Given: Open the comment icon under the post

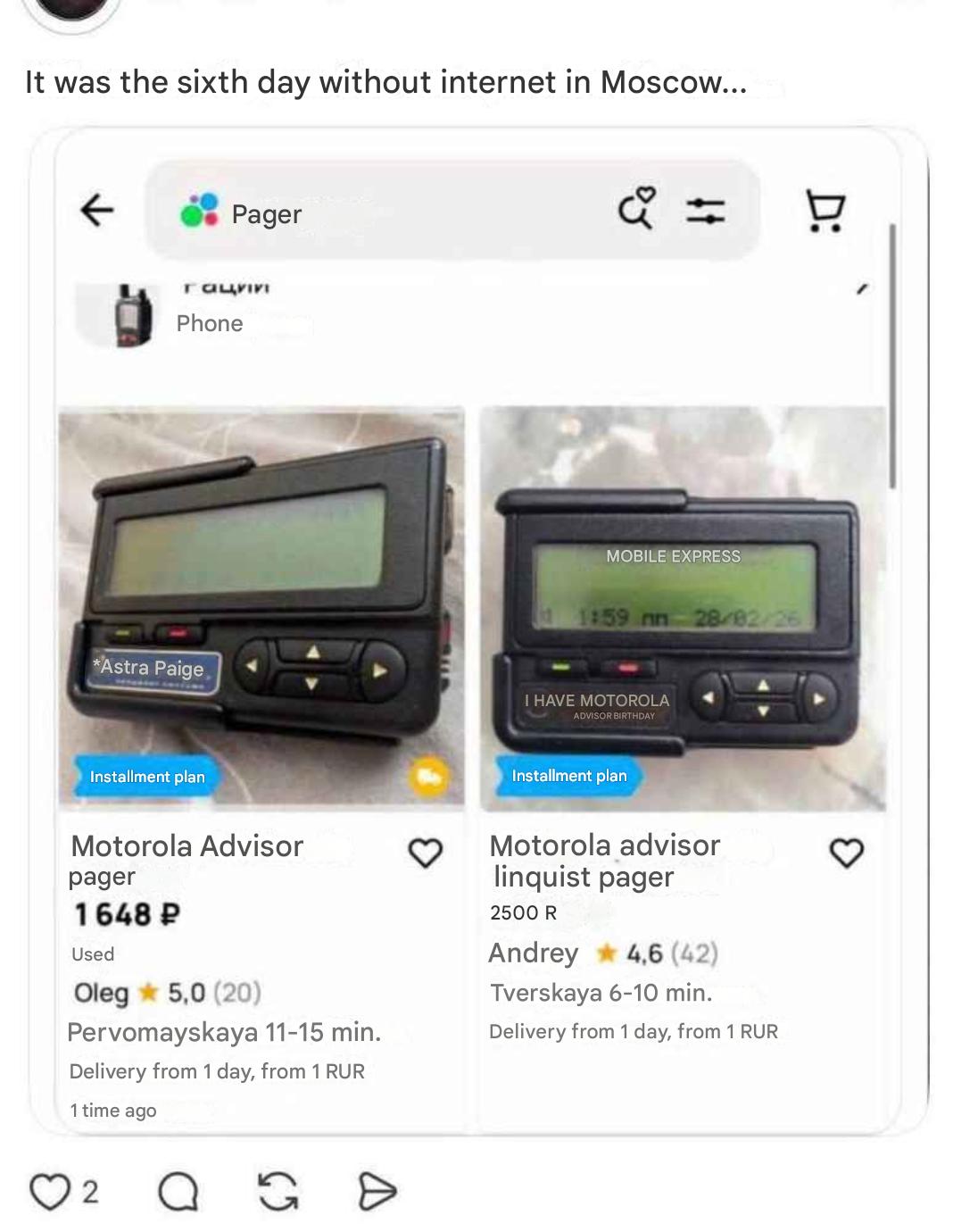Looking at the screenshot, I should coord(178,1191).
